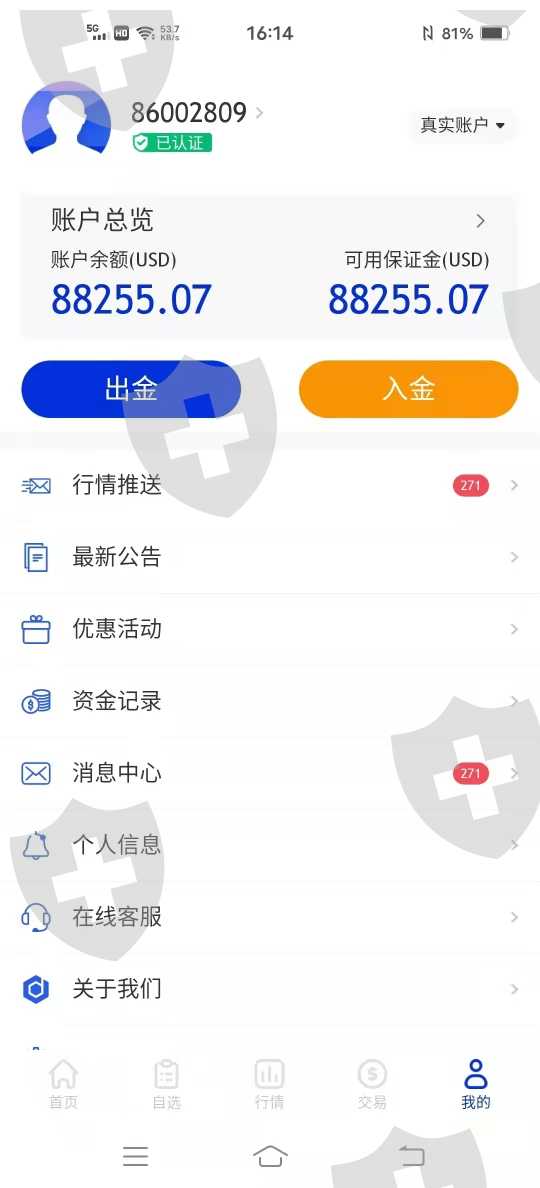540x1188 pixels.
Task: Open 消息中心 message center
Action: tap(270, 774)
